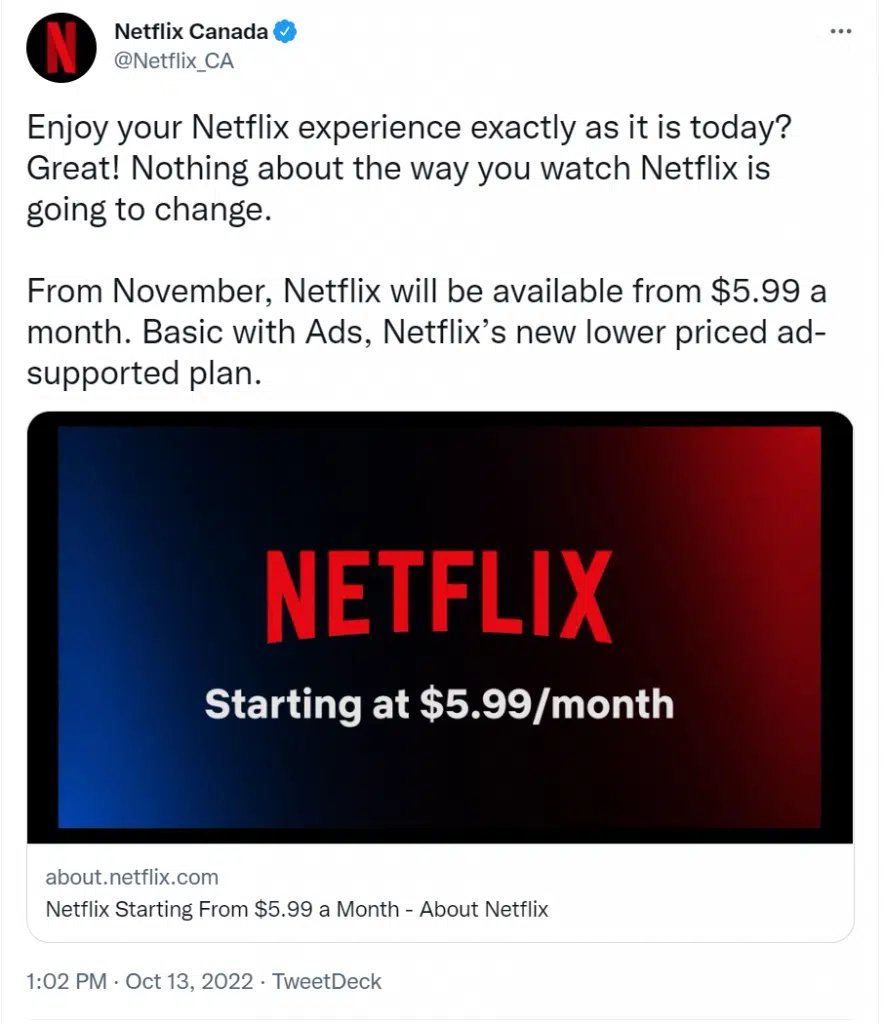Open the @Netflix_CA handle

174,61
